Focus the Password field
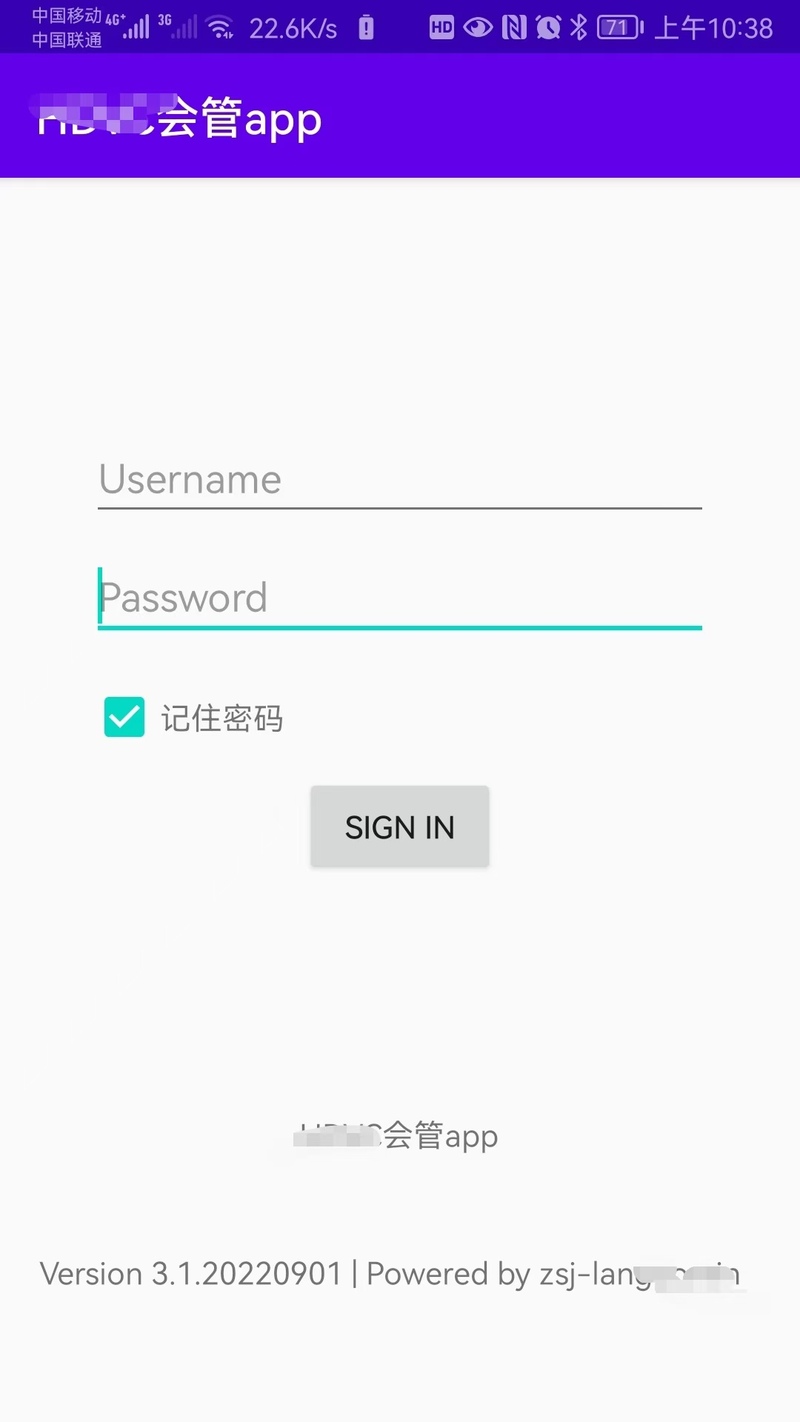Screen dimensions: 800x1422 click(x=400, y=598)
